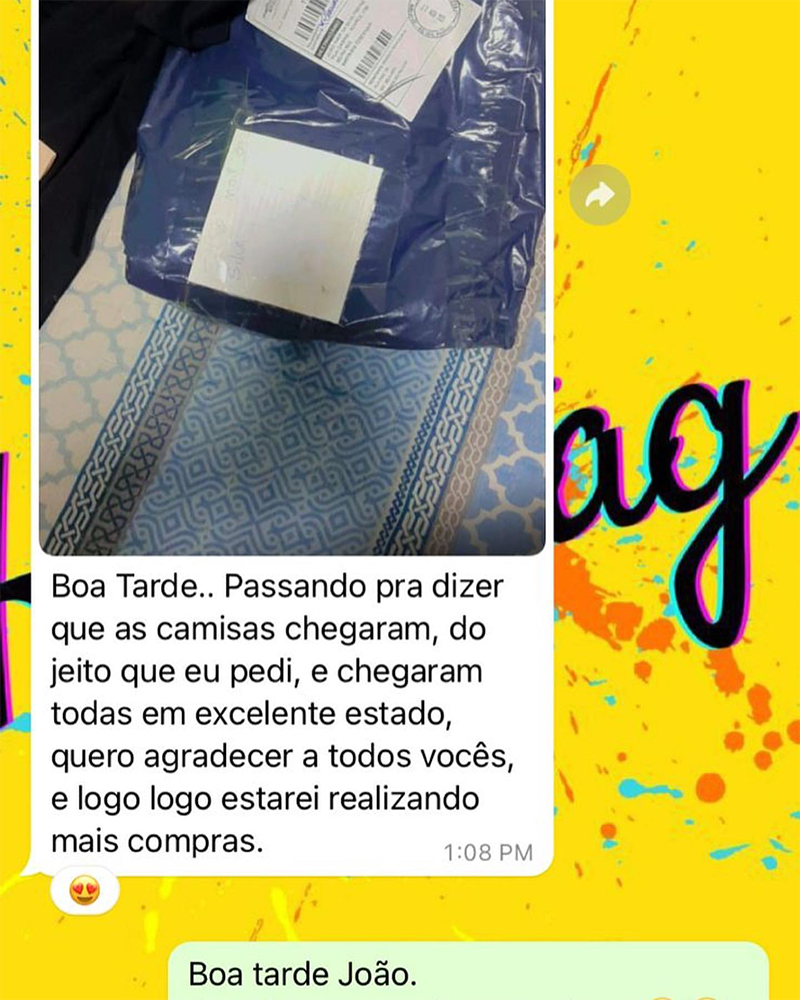The height and width of the screenshot is (1000, 800).
Task: Forward the package photo message
Action: click(600, 196)
